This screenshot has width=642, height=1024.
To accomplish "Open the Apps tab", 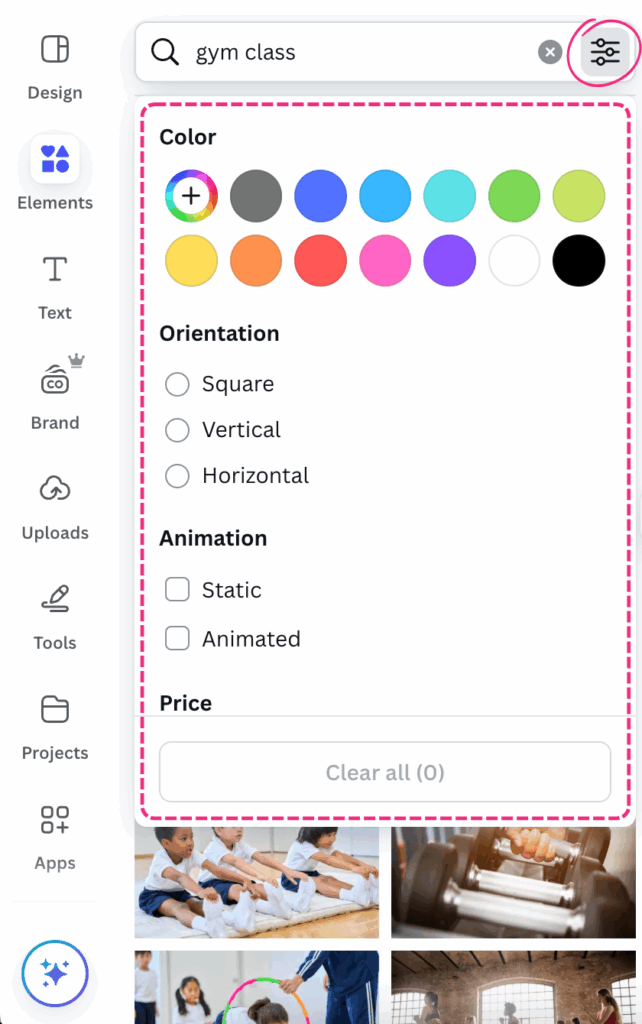I will 55,836.
